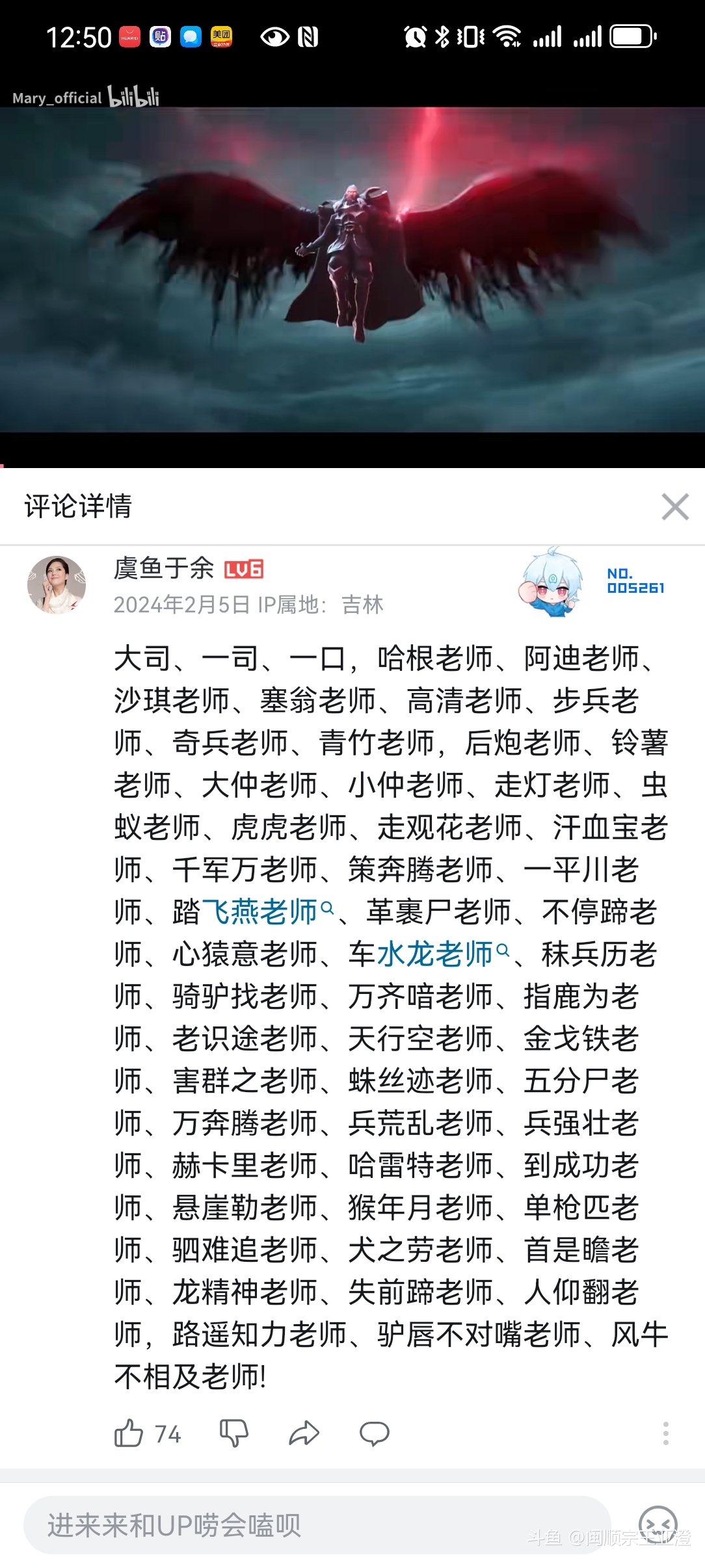Dislike the comment with thumbs down
This screenshot has width=705, height=1568.
(x=233, y=1433)
